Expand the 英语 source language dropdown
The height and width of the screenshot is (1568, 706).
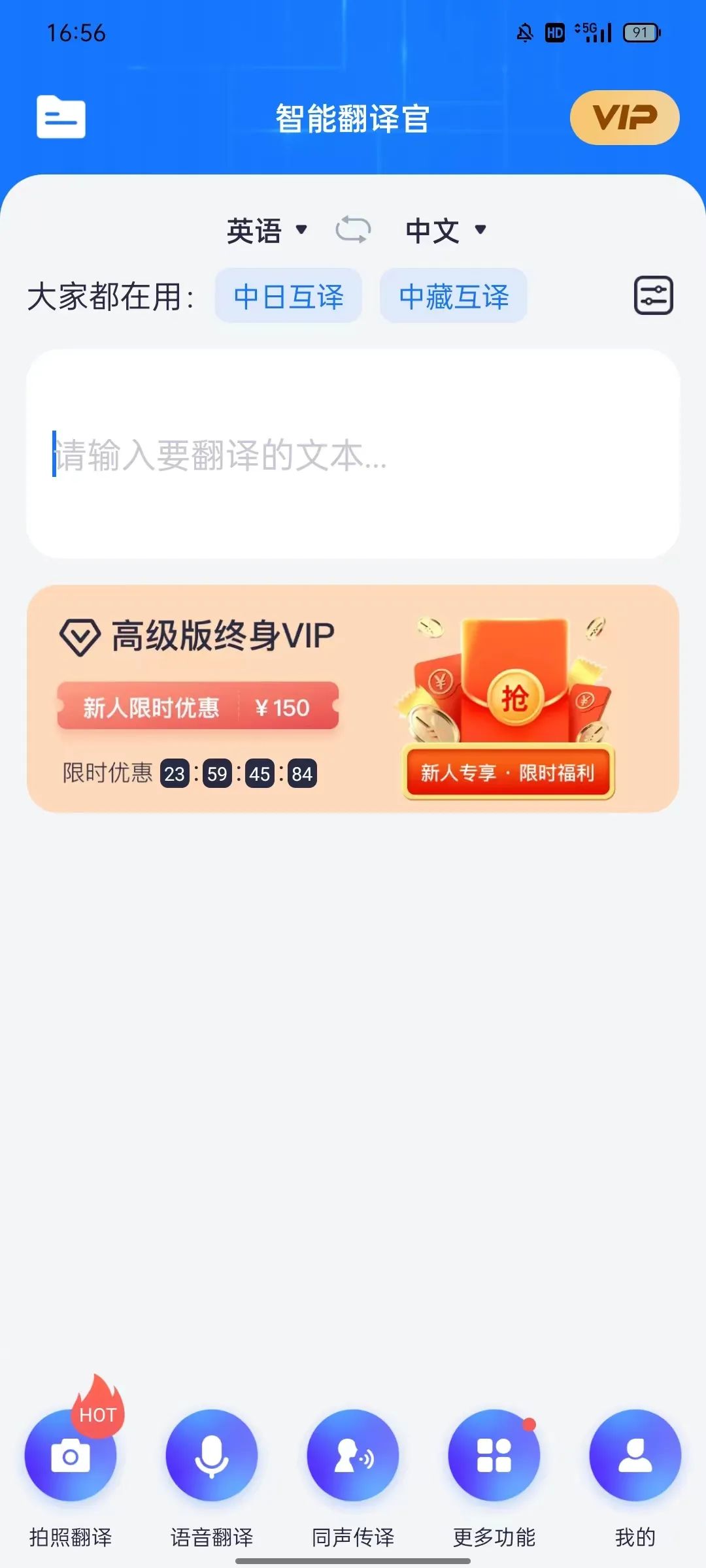coord(267,231)
